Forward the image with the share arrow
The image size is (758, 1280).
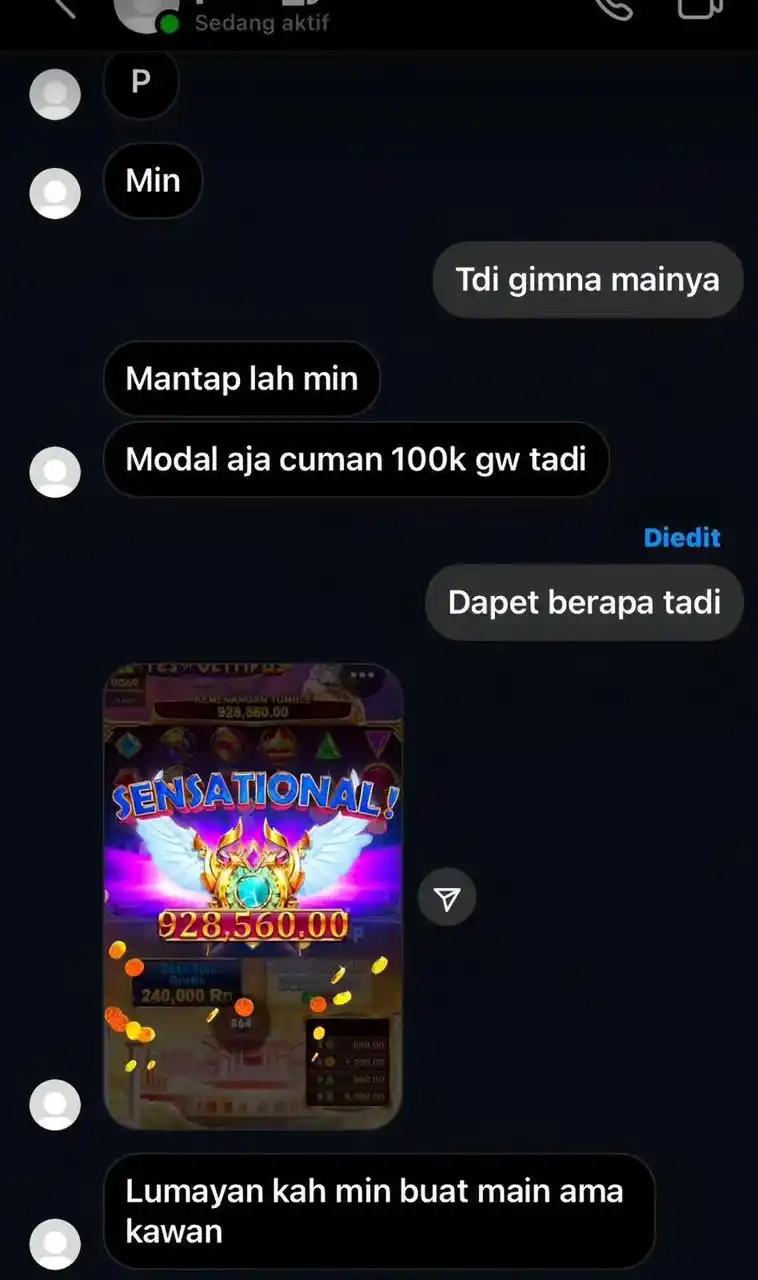(x=447, y=898)
